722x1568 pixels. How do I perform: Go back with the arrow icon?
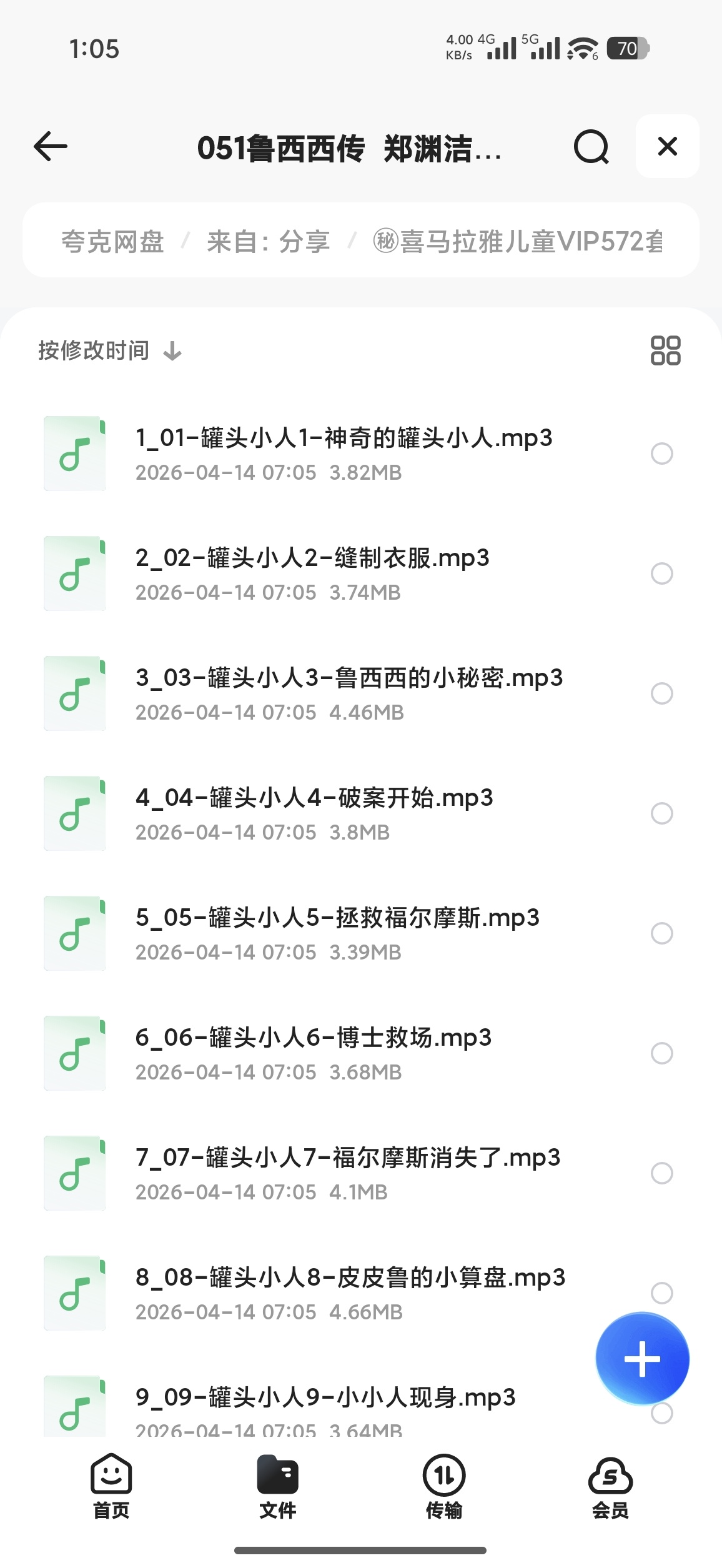[x=51, y=147]
